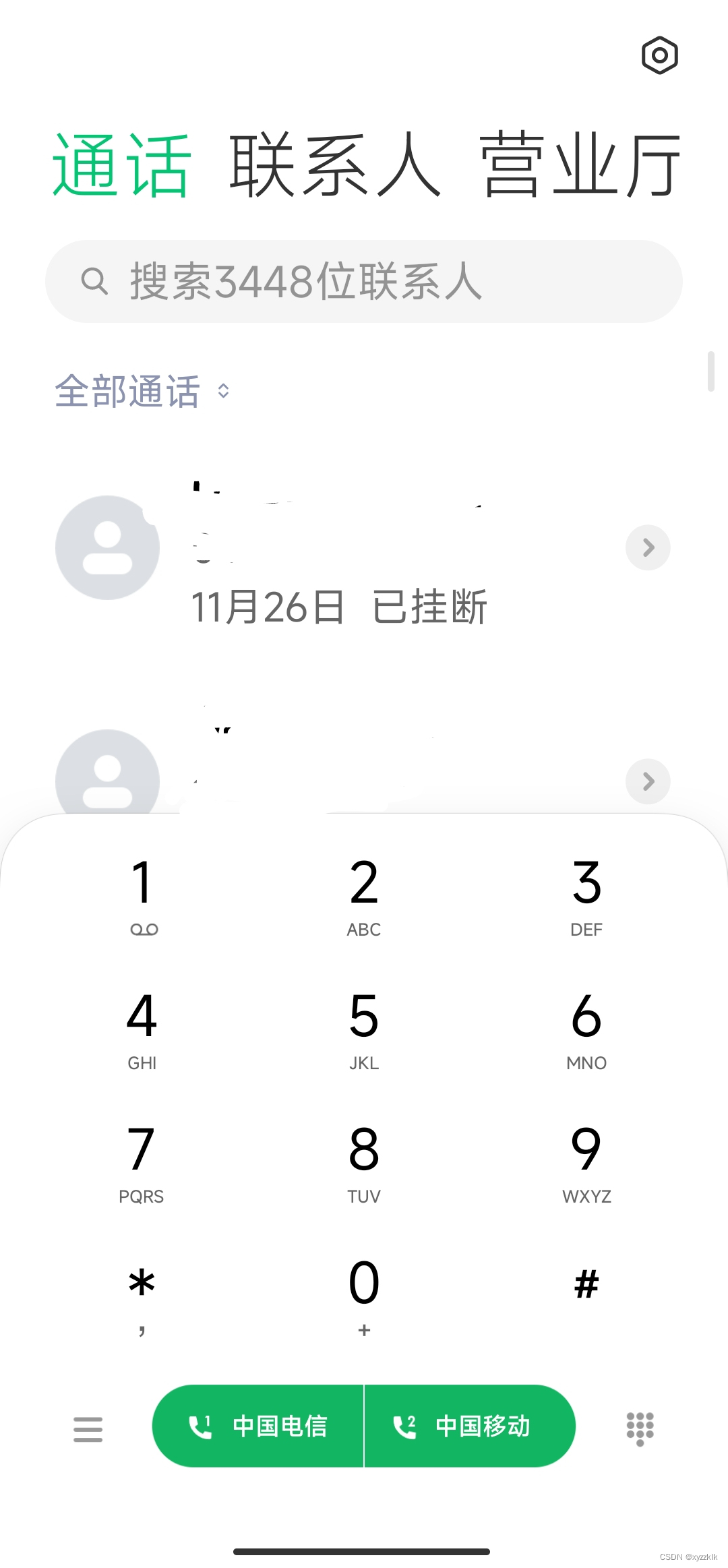Collapse the dial pad with the keypad icon
This screenshot has width=728, height=1568.
[x=640, y=1428]
